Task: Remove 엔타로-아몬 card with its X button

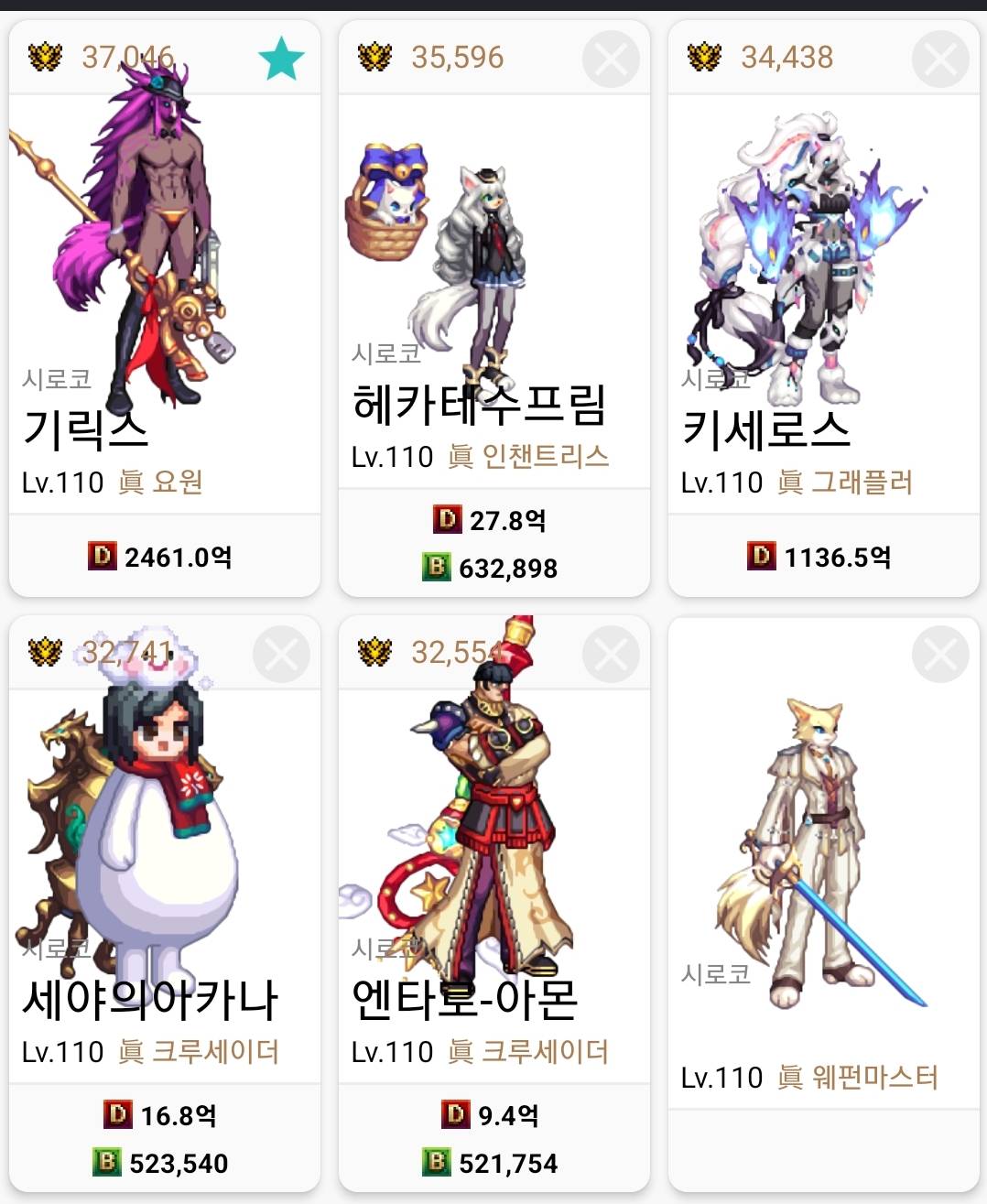Action: [x=611, y=655]
